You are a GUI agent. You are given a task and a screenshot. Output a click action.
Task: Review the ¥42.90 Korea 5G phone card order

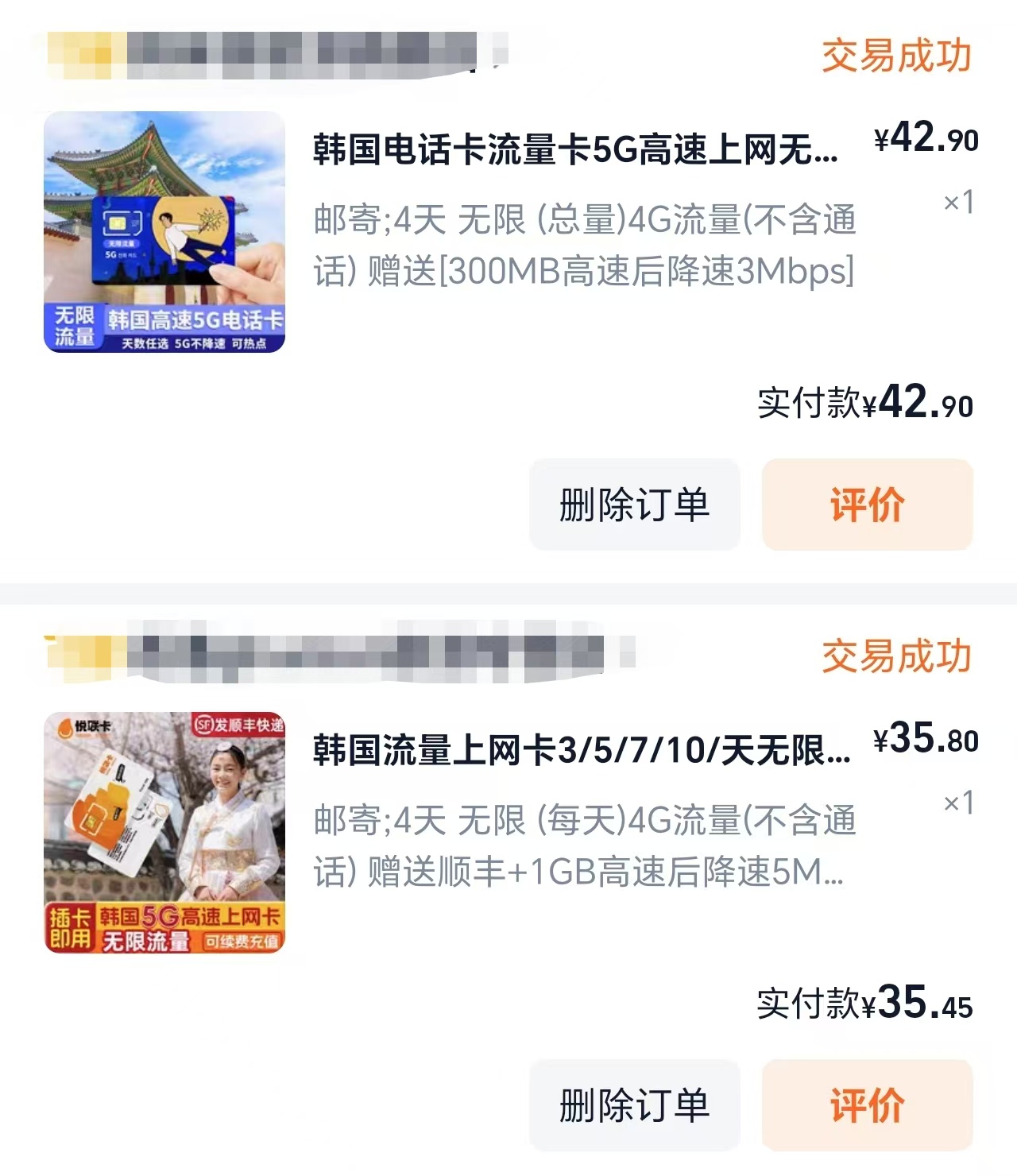[867, 505]
